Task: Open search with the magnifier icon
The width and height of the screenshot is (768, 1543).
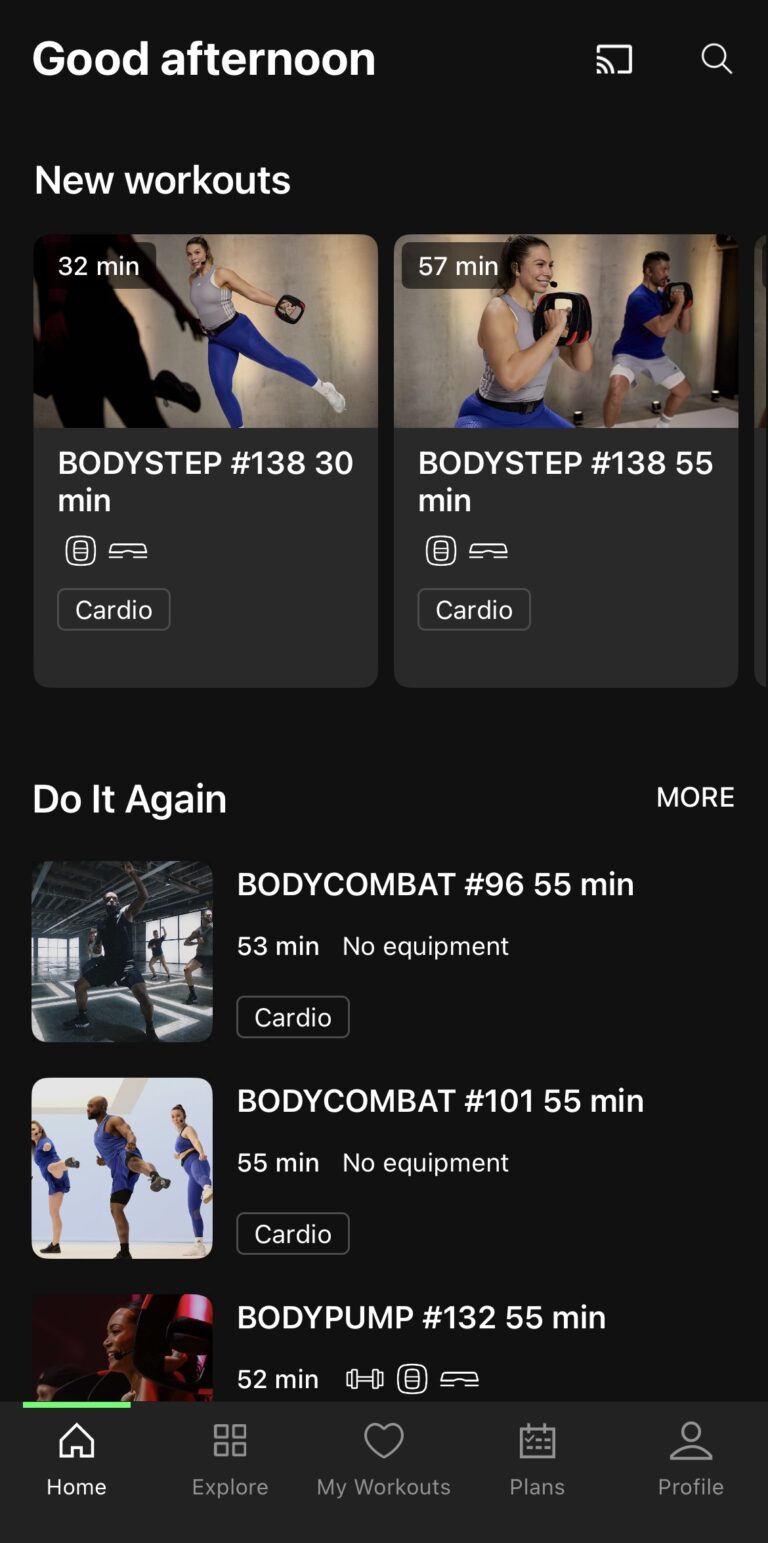Action: pos(717,59)
